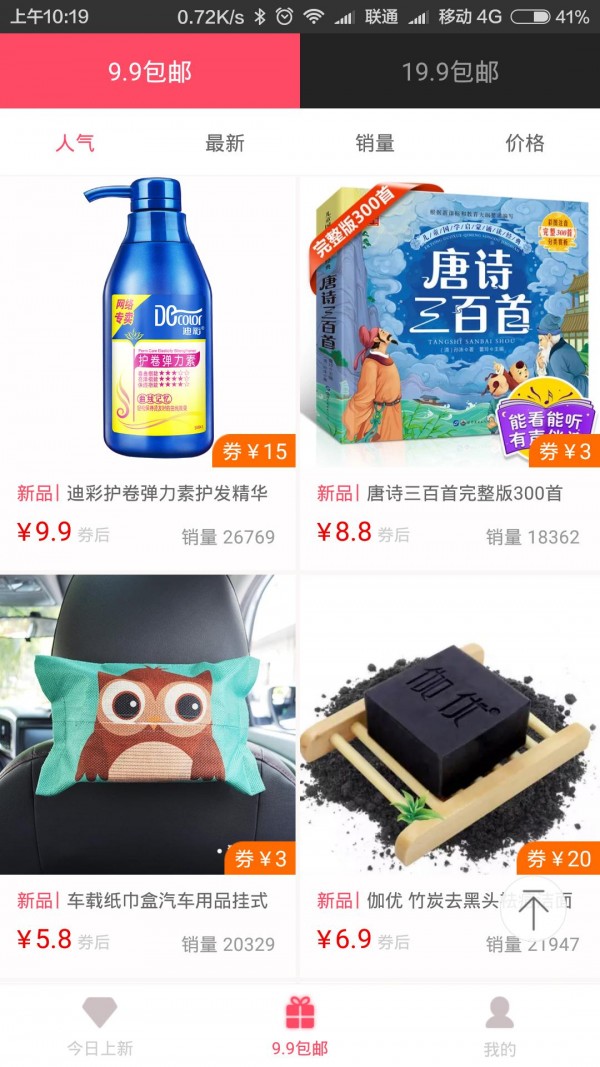Sort products by 销量
The image size is (600, 1067).
pos(375,143)
